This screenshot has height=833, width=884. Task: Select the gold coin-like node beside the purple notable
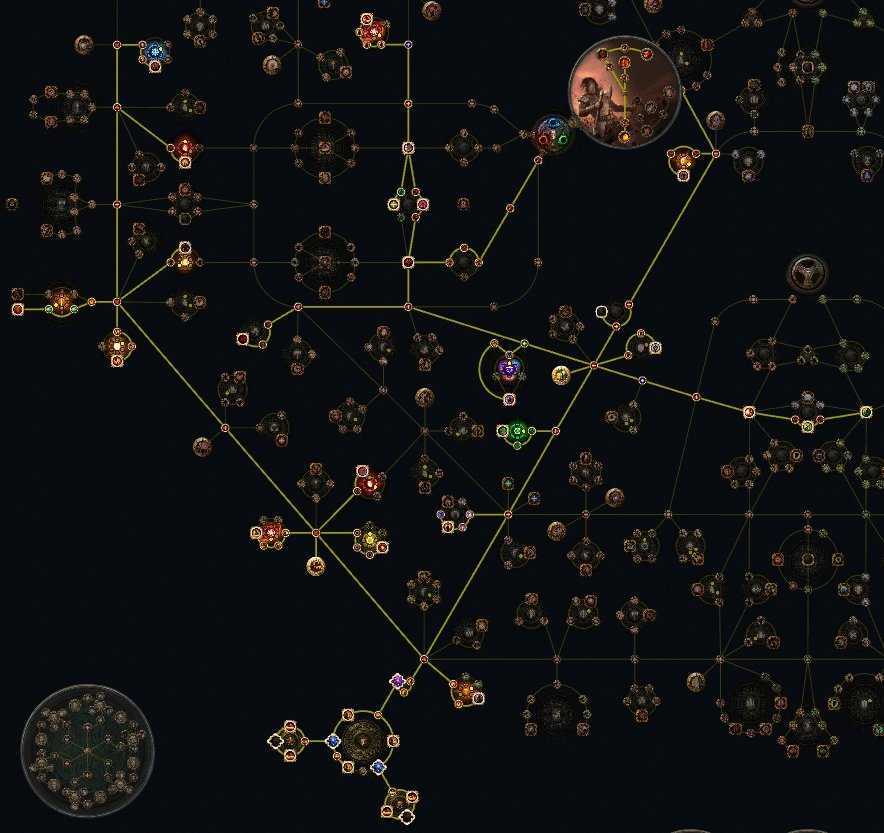pos(560,375)
